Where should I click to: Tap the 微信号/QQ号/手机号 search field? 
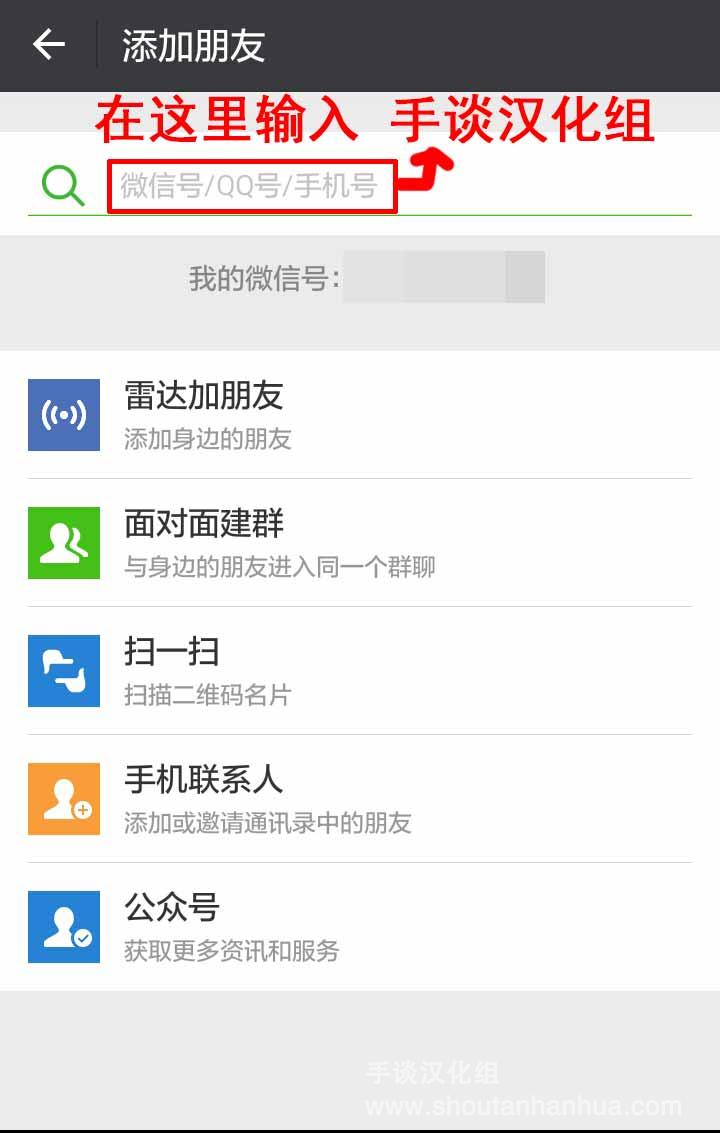(x=252, y=185)
